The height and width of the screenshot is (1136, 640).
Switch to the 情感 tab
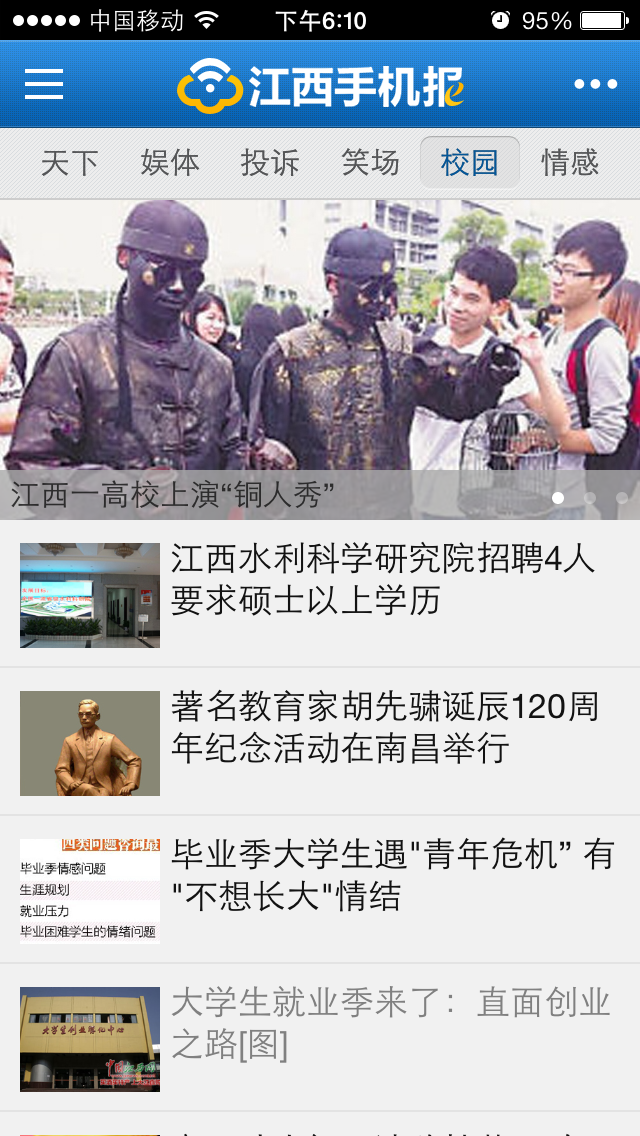570,162
